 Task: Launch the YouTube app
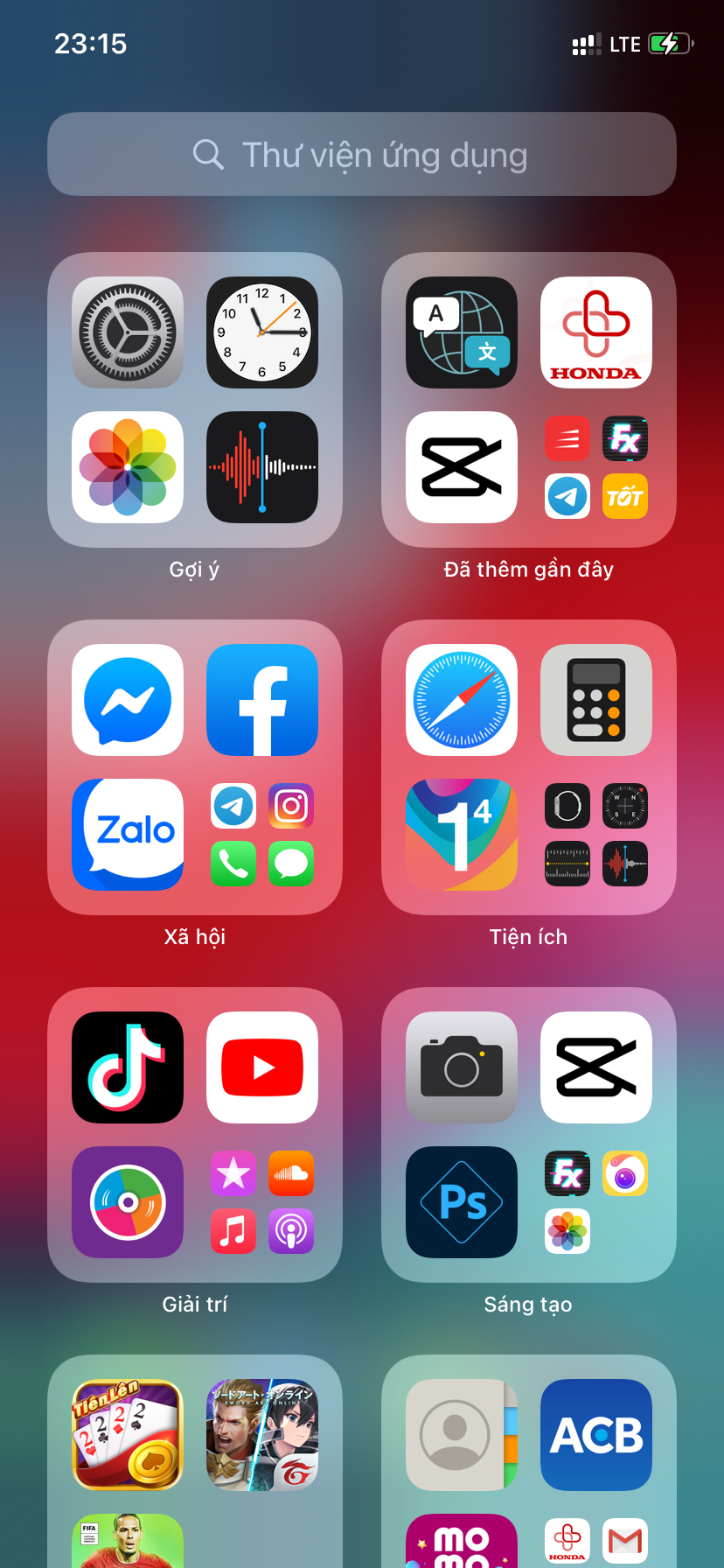point(262,1067)
